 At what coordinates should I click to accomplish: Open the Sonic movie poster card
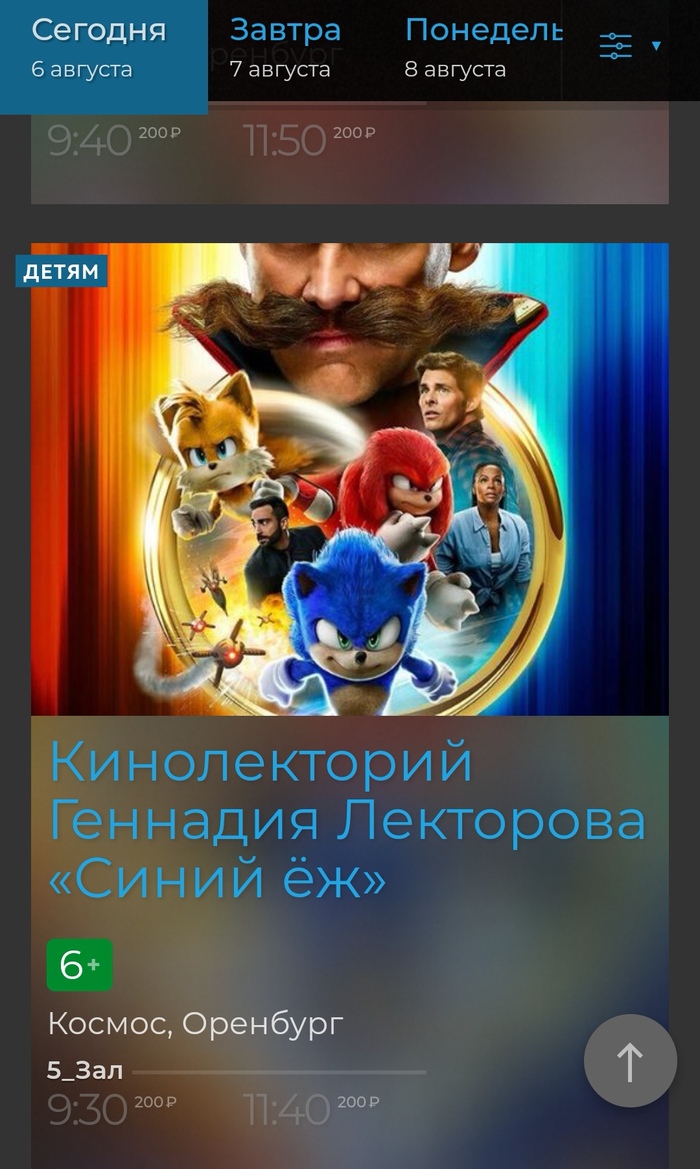[x=349, y=479]
